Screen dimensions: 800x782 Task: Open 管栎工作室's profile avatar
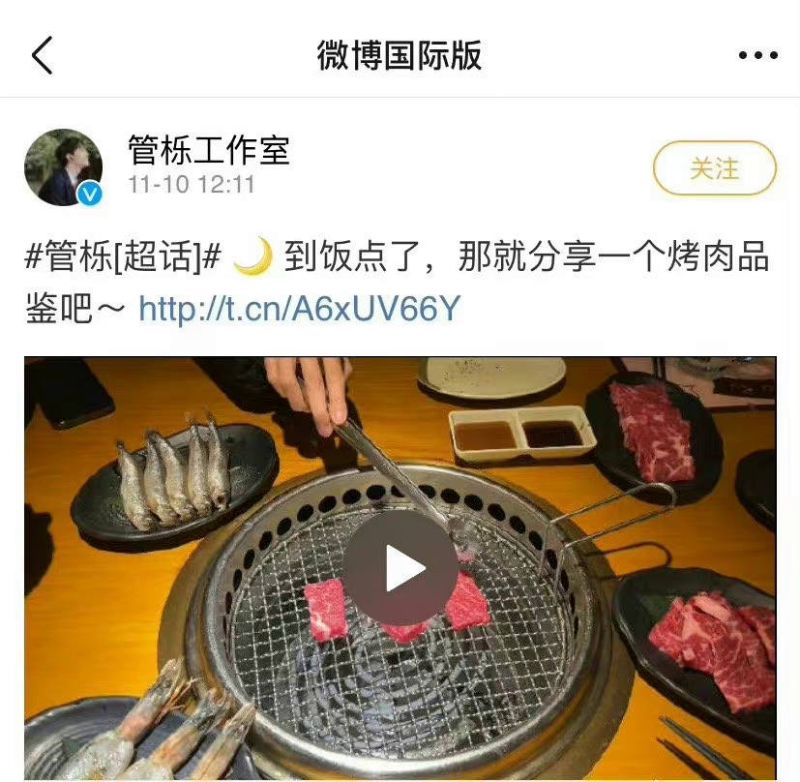64,168
